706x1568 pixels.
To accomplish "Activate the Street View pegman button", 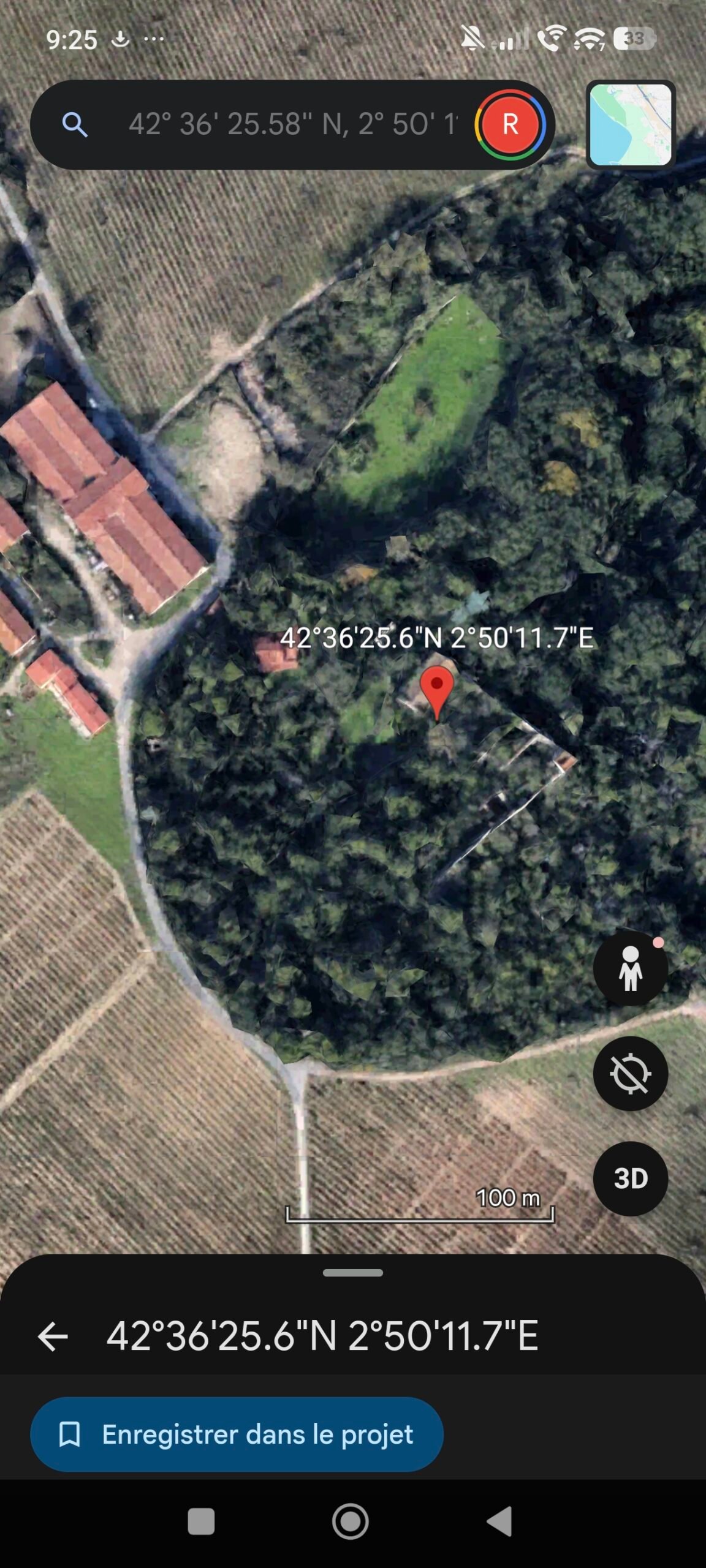I will pyautogui.click(x=631, y=968).
